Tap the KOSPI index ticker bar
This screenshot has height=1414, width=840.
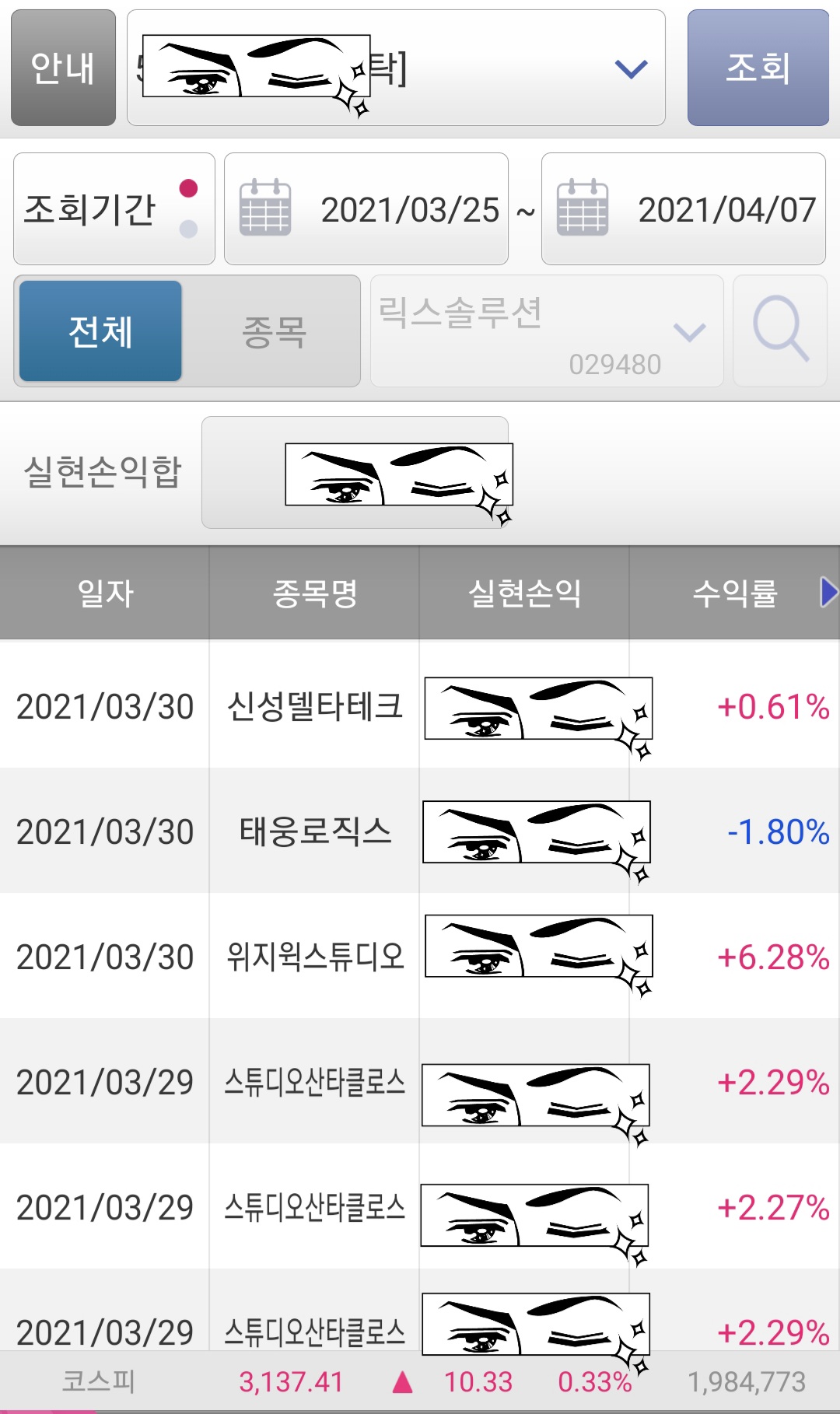(420, 1381)
